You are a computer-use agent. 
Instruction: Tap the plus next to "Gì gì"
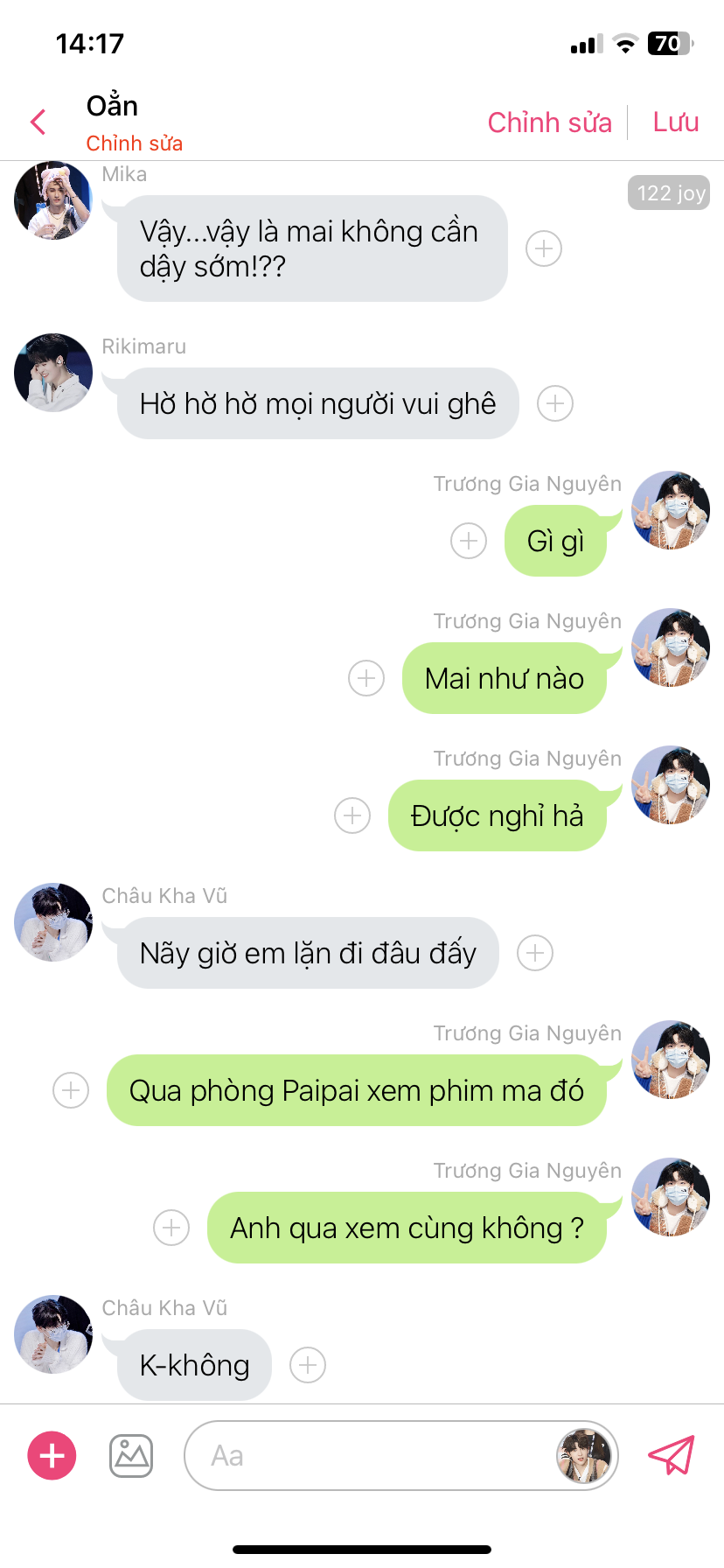point(469,541)
